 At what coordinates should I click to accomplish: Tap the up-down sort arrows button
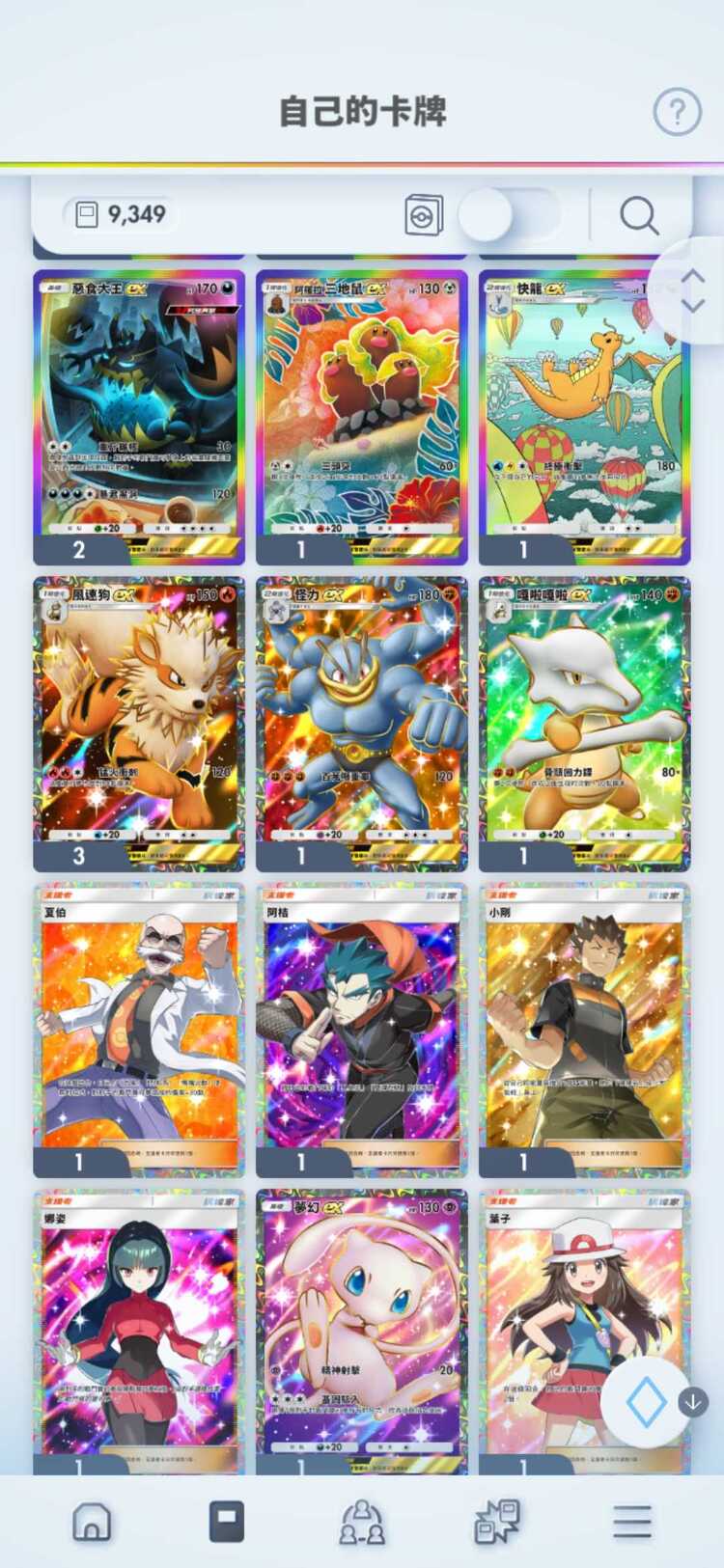tap(692, 290)
